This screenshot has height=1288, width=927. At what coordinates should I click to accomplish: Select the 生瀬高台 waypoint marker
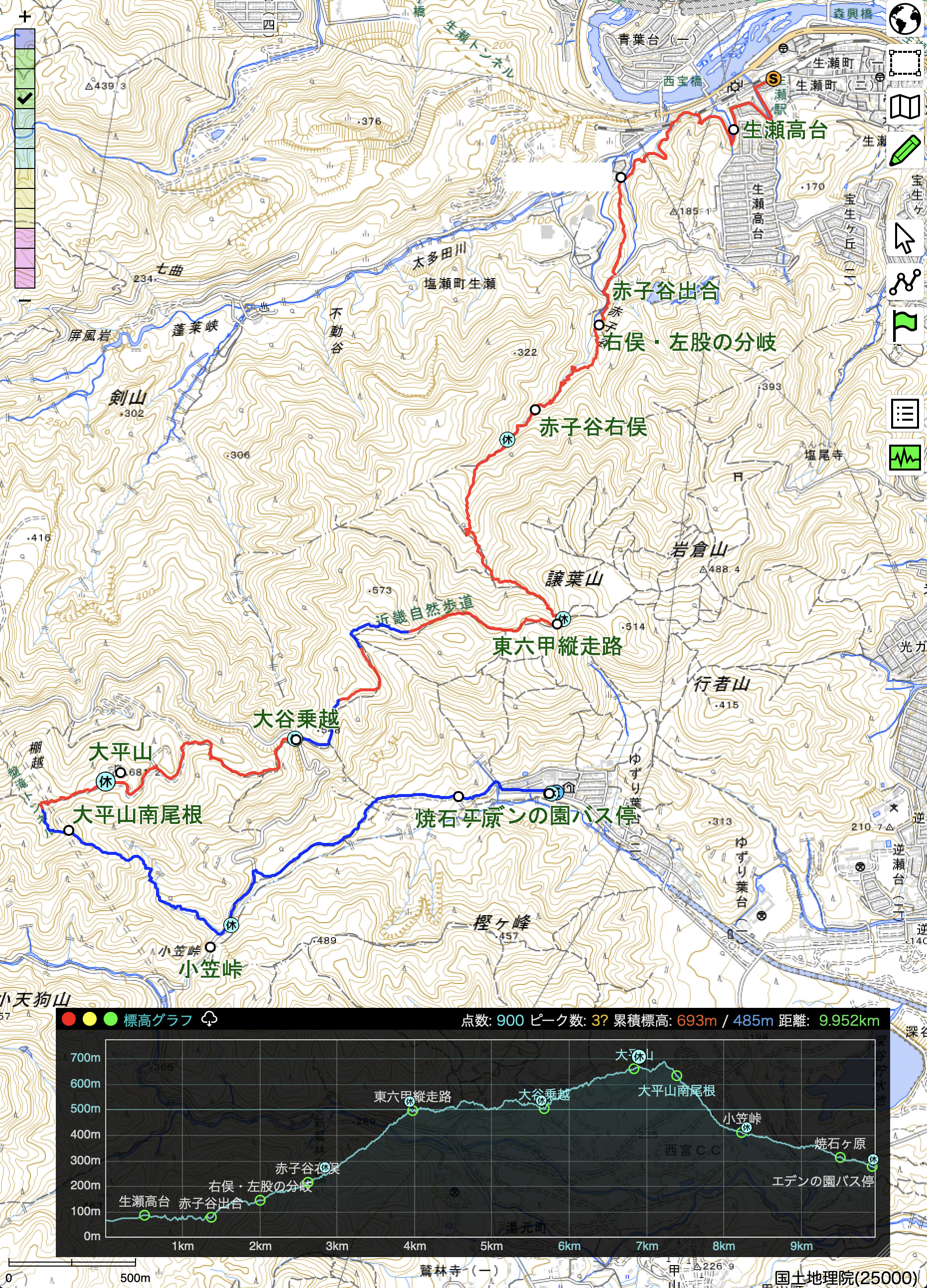point(734,130)
